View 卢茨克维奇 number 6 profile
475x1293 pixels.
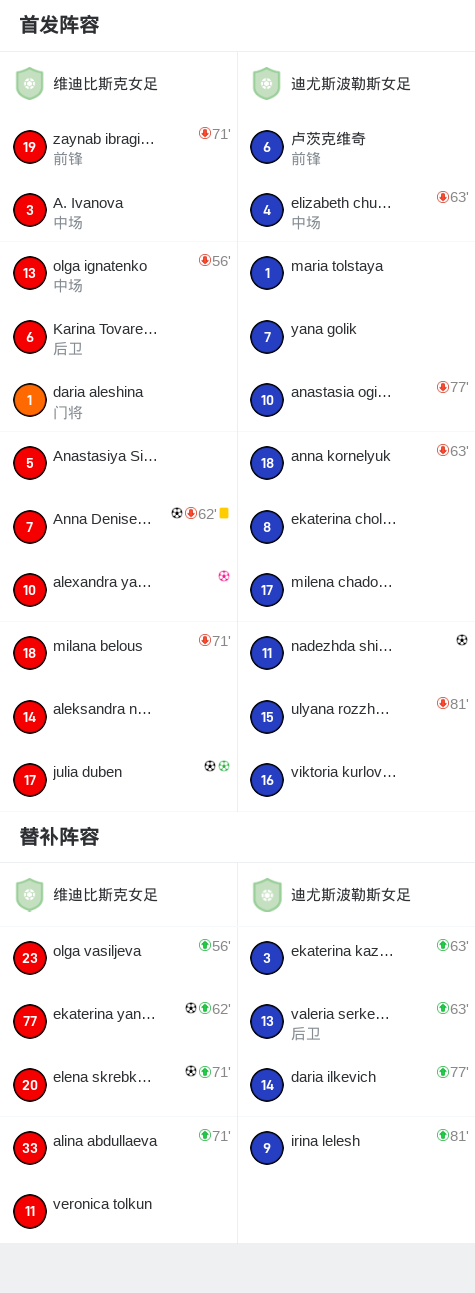(x=356, y=147)
